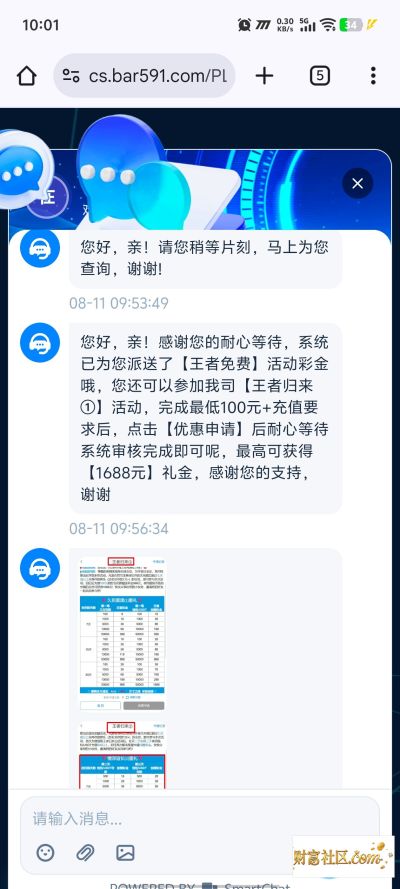Attach a file with the paperclip
The image size is (400, 889).
[x=85, y=852]
